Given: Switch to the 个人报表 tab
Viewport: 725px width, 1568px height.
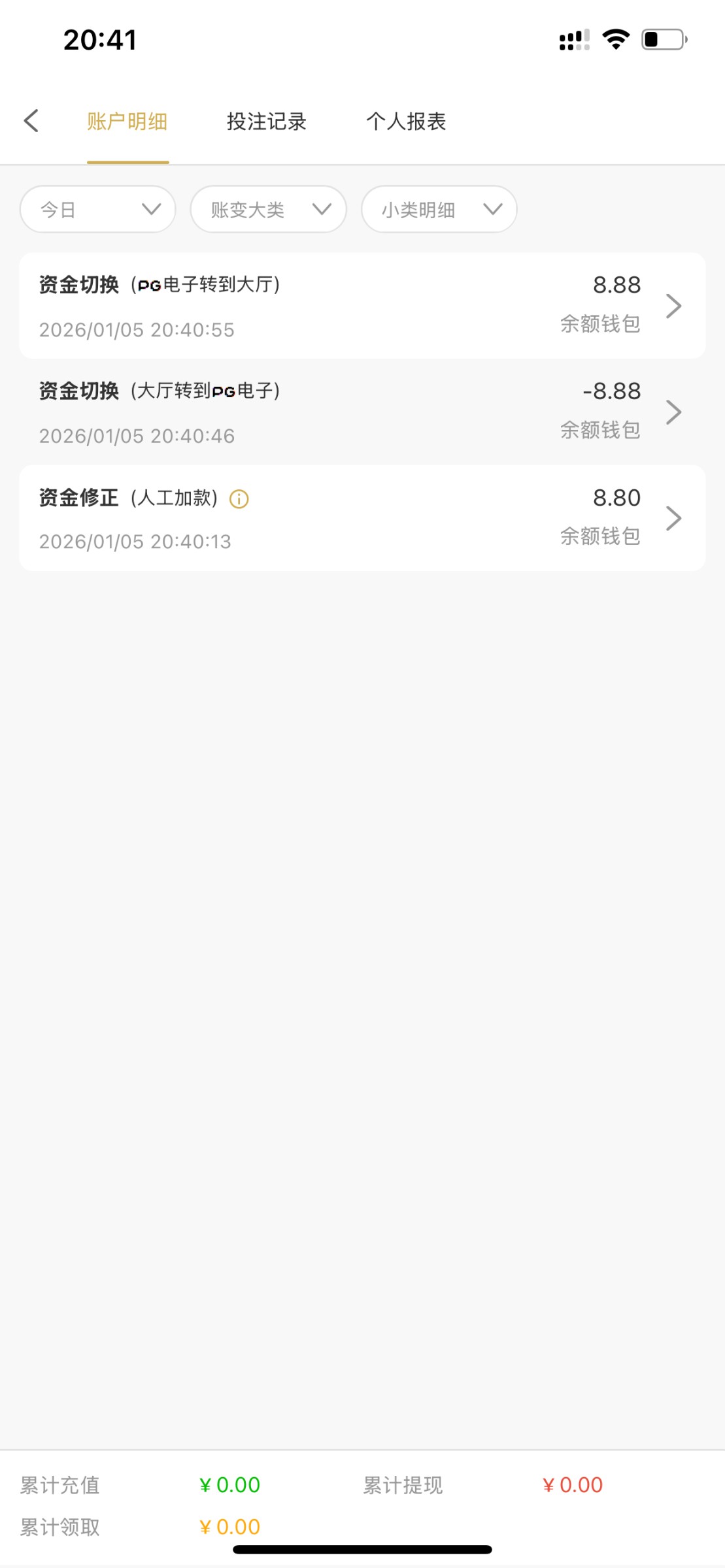Looking at the screenshot, I should click(x=406, y=122).
